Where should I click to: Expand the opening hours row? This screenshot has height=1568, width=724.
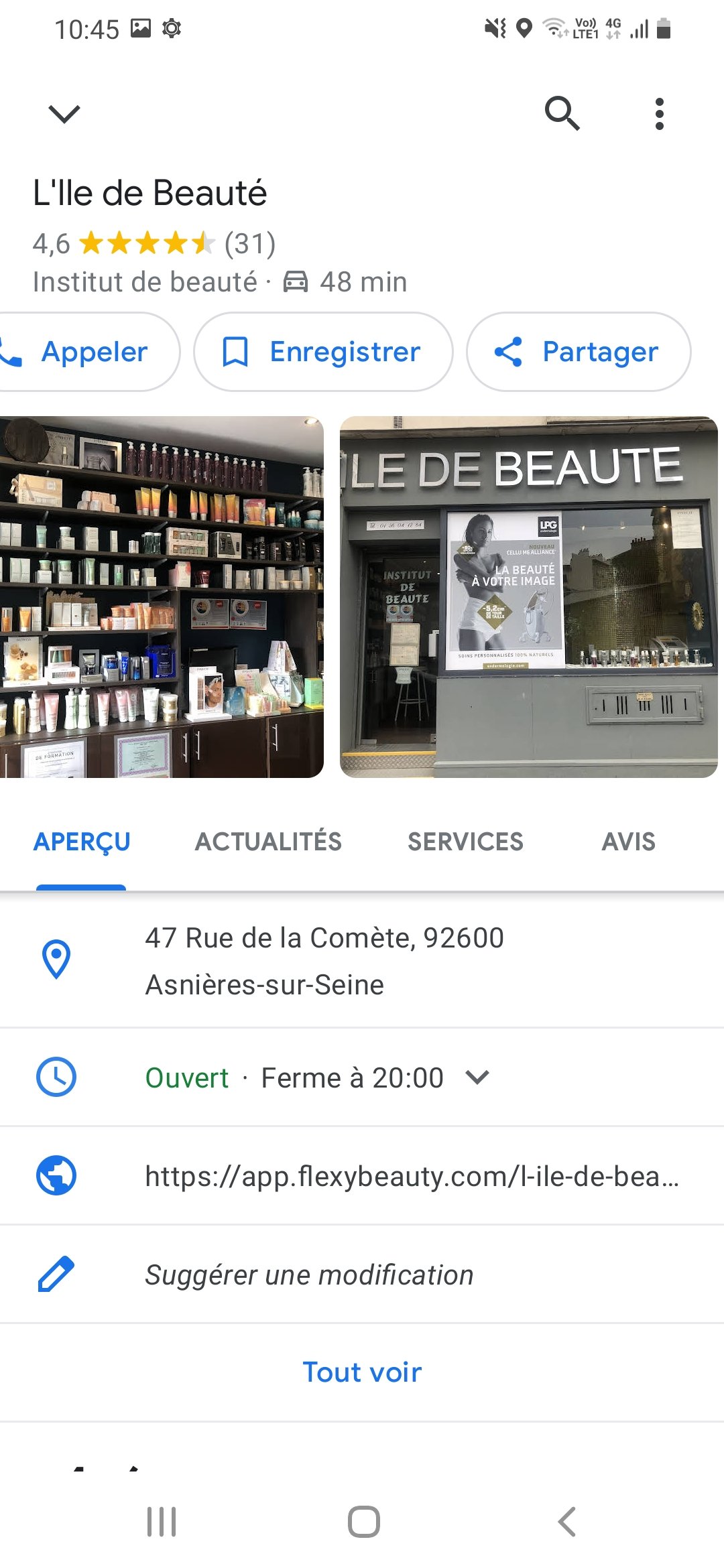477,1077
